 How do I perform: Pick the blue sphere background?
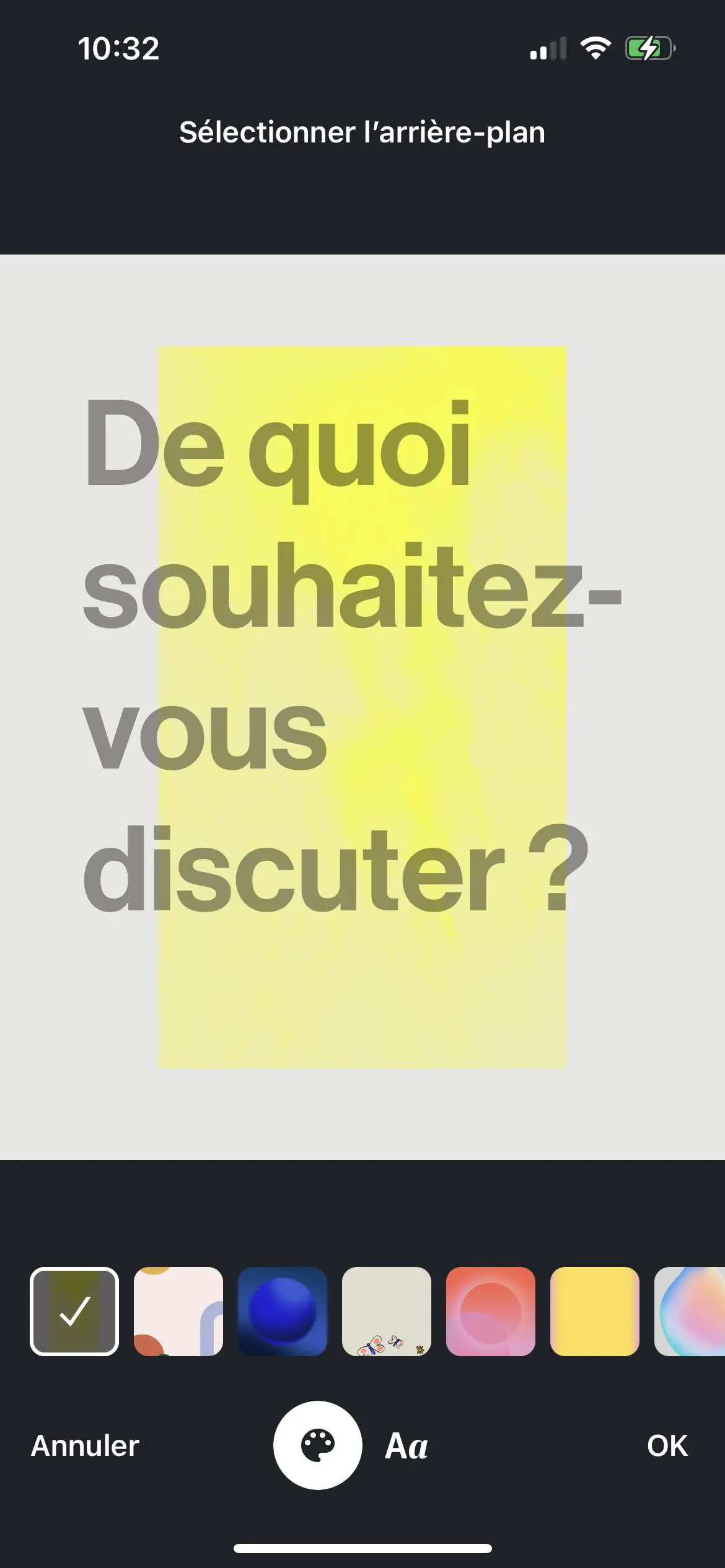point(283,1312)
